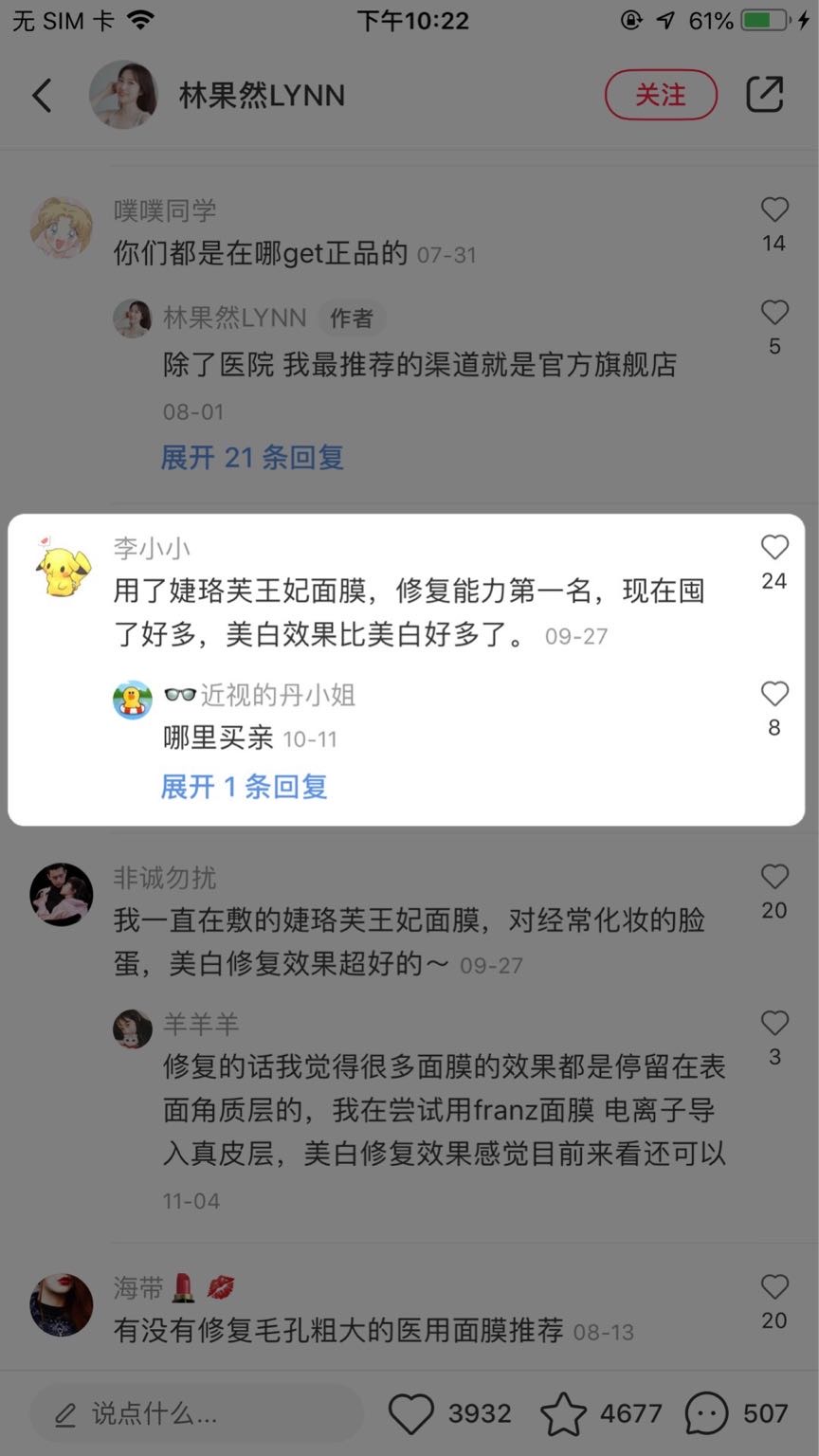The width and height of the screenshot is (819, 1456).
Task: Tap the back arrow to leave comments
Action: coord(41,95)
